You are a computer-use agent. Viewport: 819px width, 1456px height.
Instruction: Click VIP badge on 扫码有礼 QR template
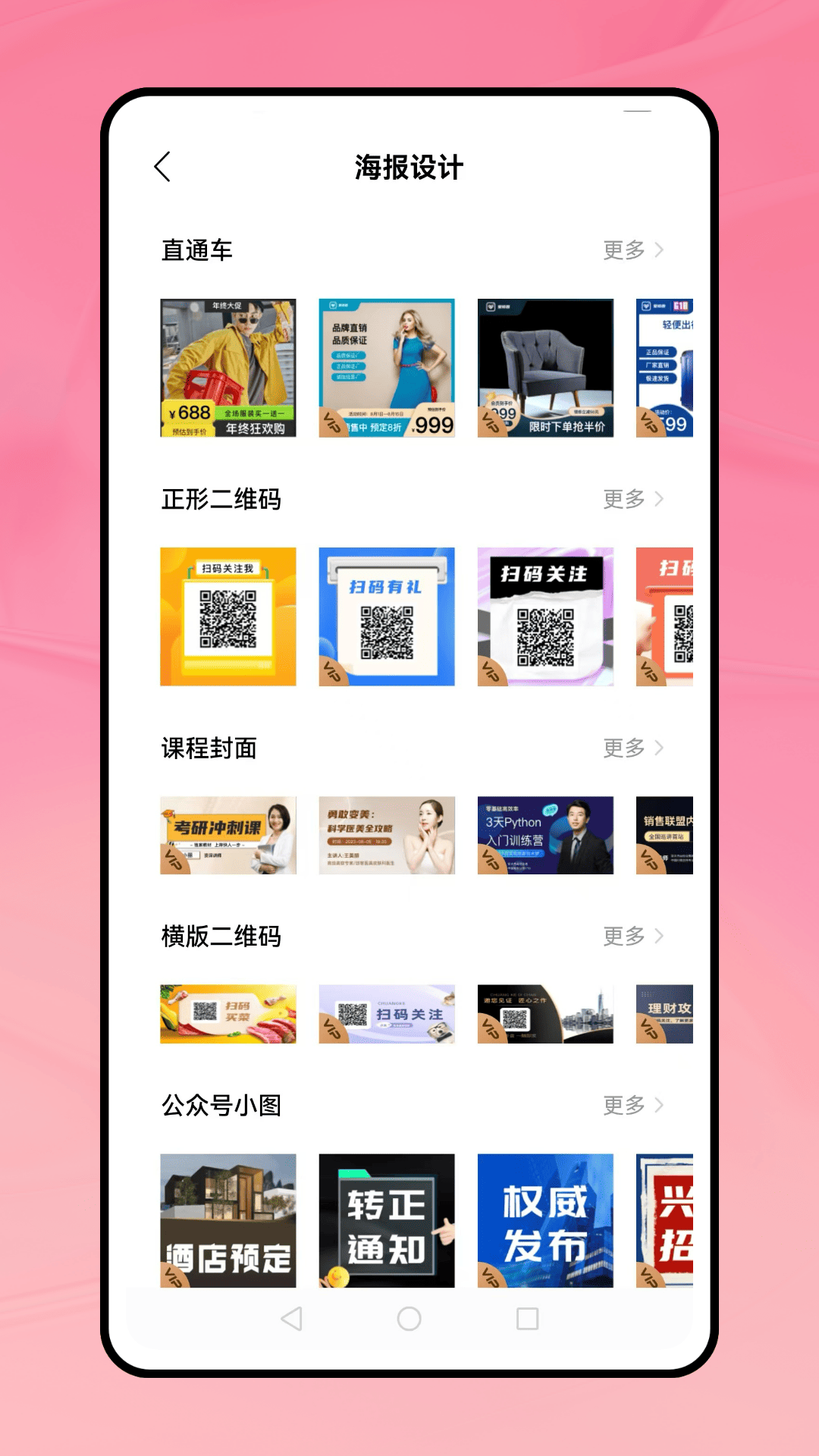[331, 671]
